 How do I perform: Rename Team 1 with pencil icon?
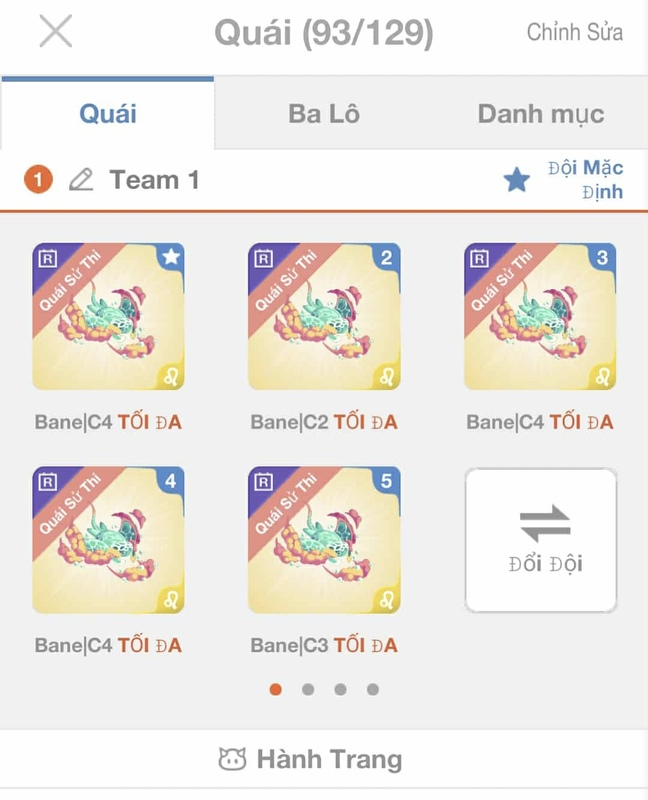81,180
